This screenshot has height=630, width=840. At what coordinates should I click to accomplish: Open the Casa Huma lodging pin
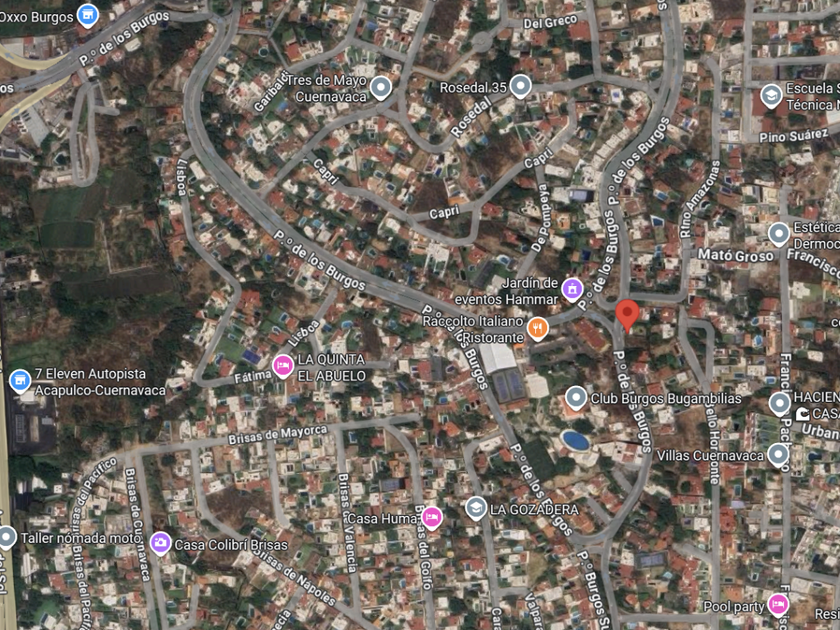point(431,518)
